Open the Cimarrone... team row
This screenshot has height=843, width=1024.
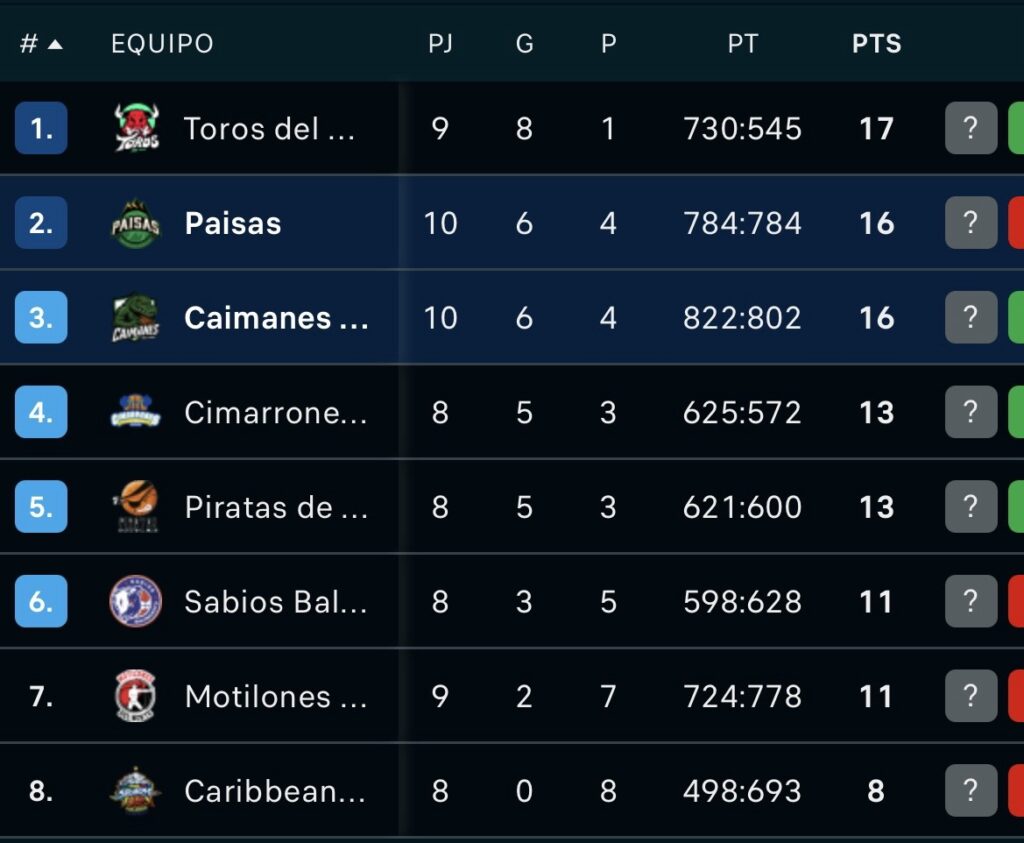[x=275, y=413]
